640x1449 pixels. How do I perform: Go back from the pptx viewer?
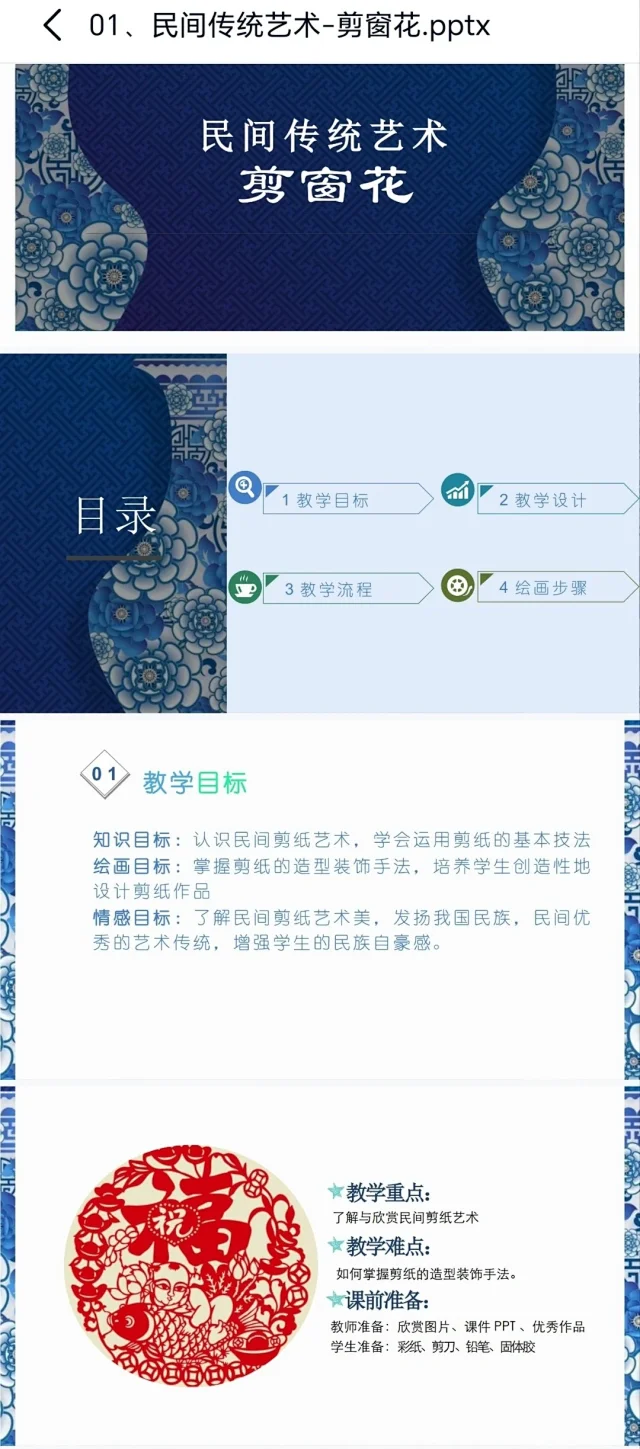[x=52, y=26]
